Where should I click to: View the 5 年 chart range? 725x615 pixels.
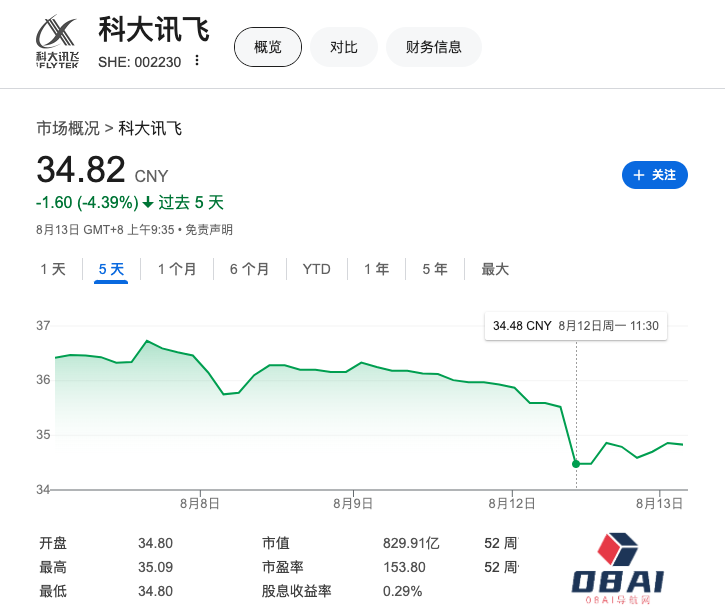[435, 269]
